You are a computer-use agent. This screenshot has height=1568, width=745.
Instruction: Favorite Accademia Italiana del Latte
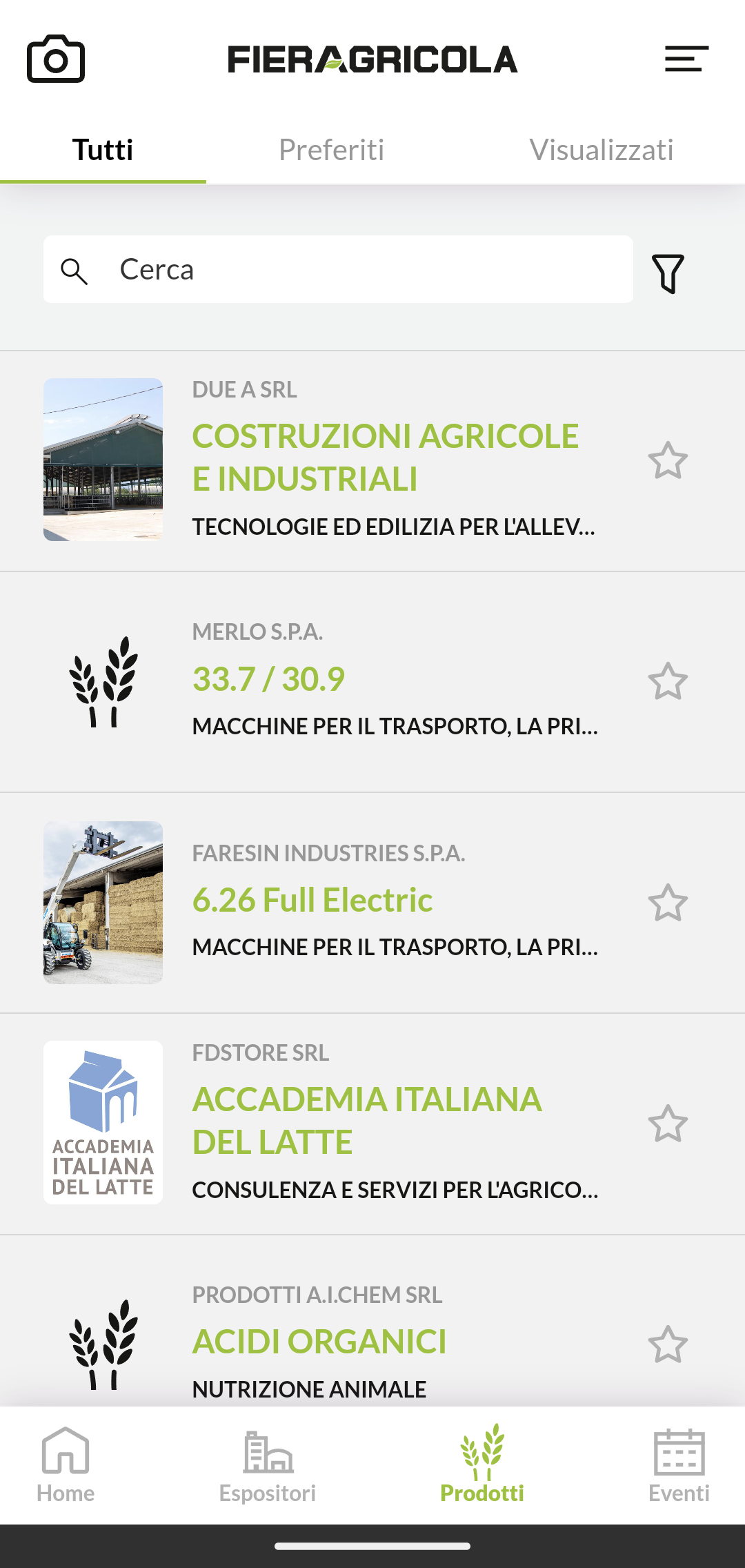tap(668, 1124)
